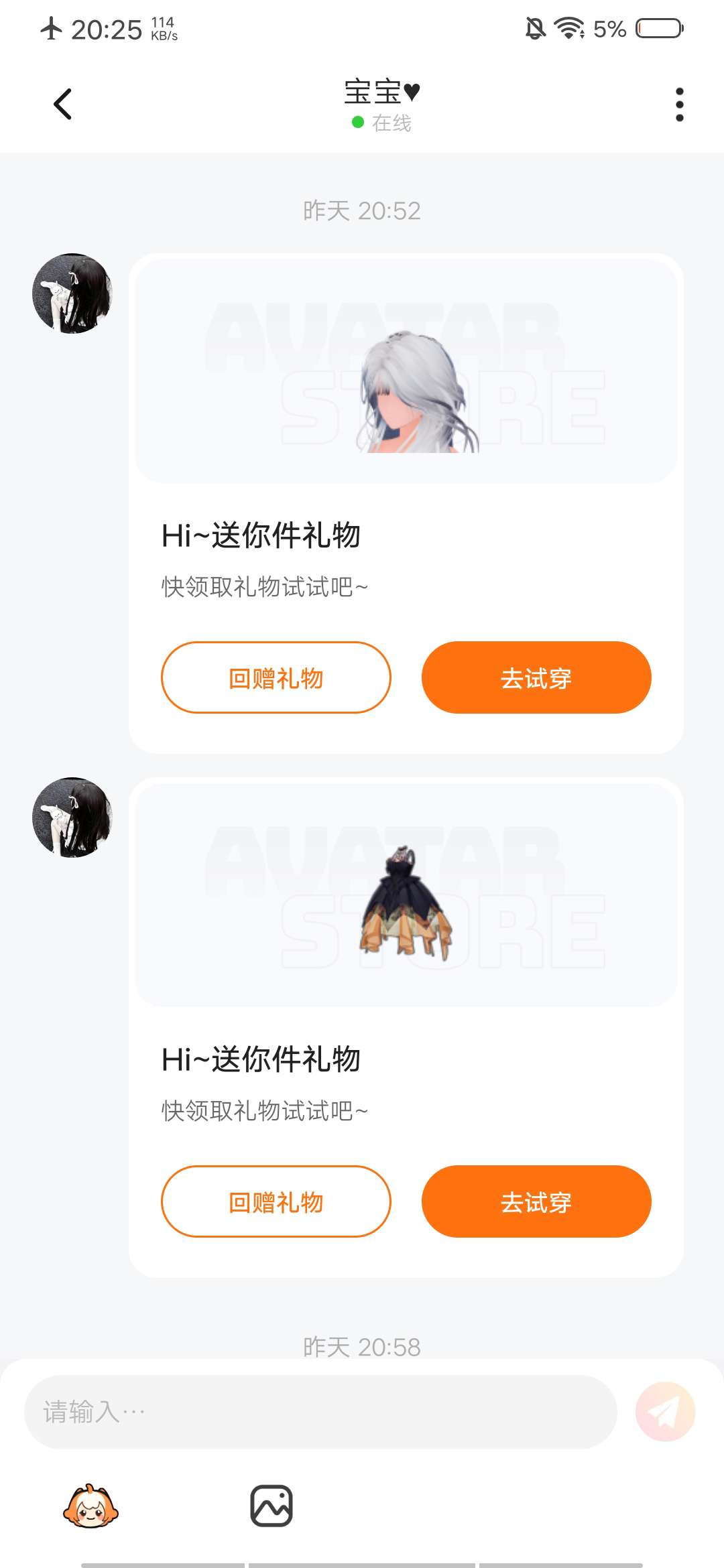
Task: Tap 去试穿 for the black dress gift
Action: [x=536, y=1201]
